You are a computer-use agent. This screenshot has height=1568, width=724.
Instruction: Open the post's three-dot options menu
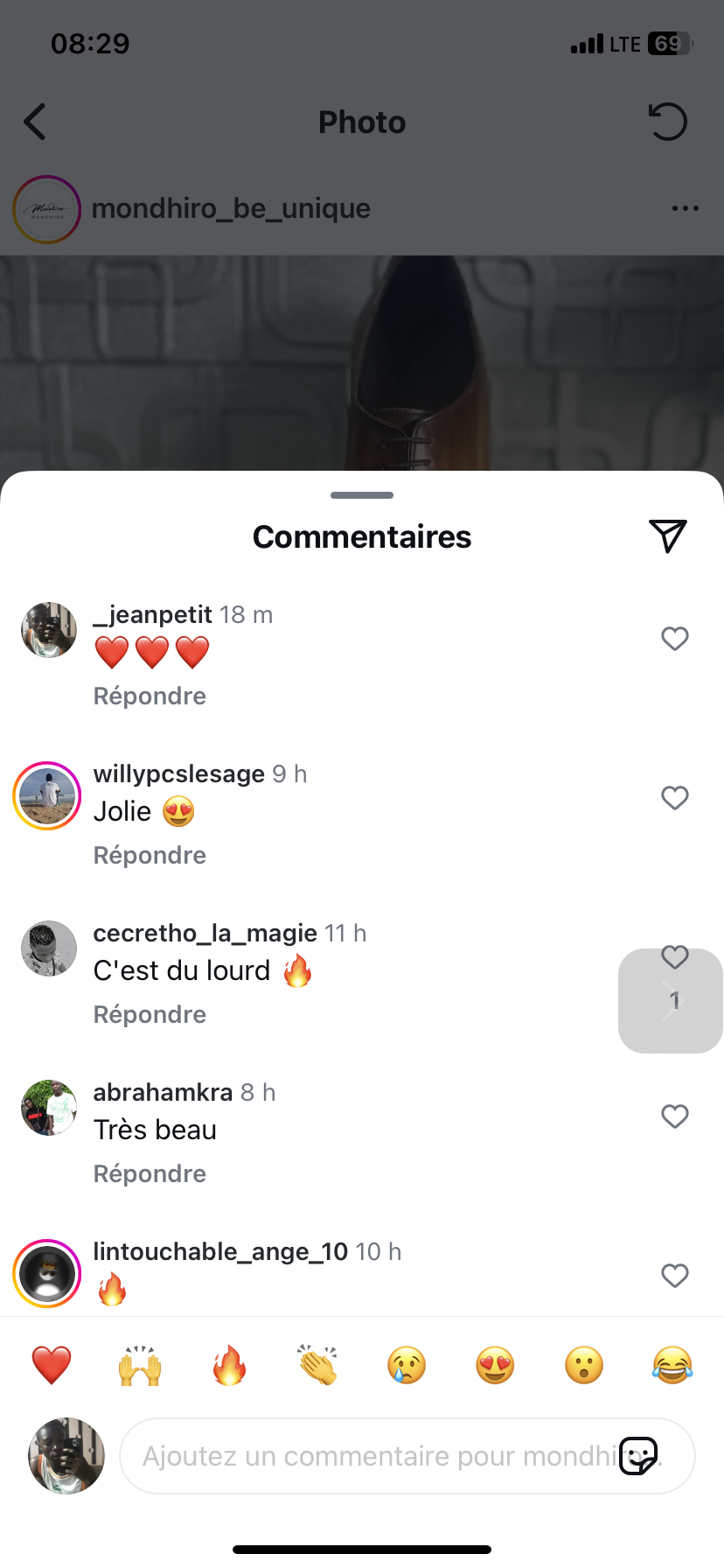(x=685, y=208)
